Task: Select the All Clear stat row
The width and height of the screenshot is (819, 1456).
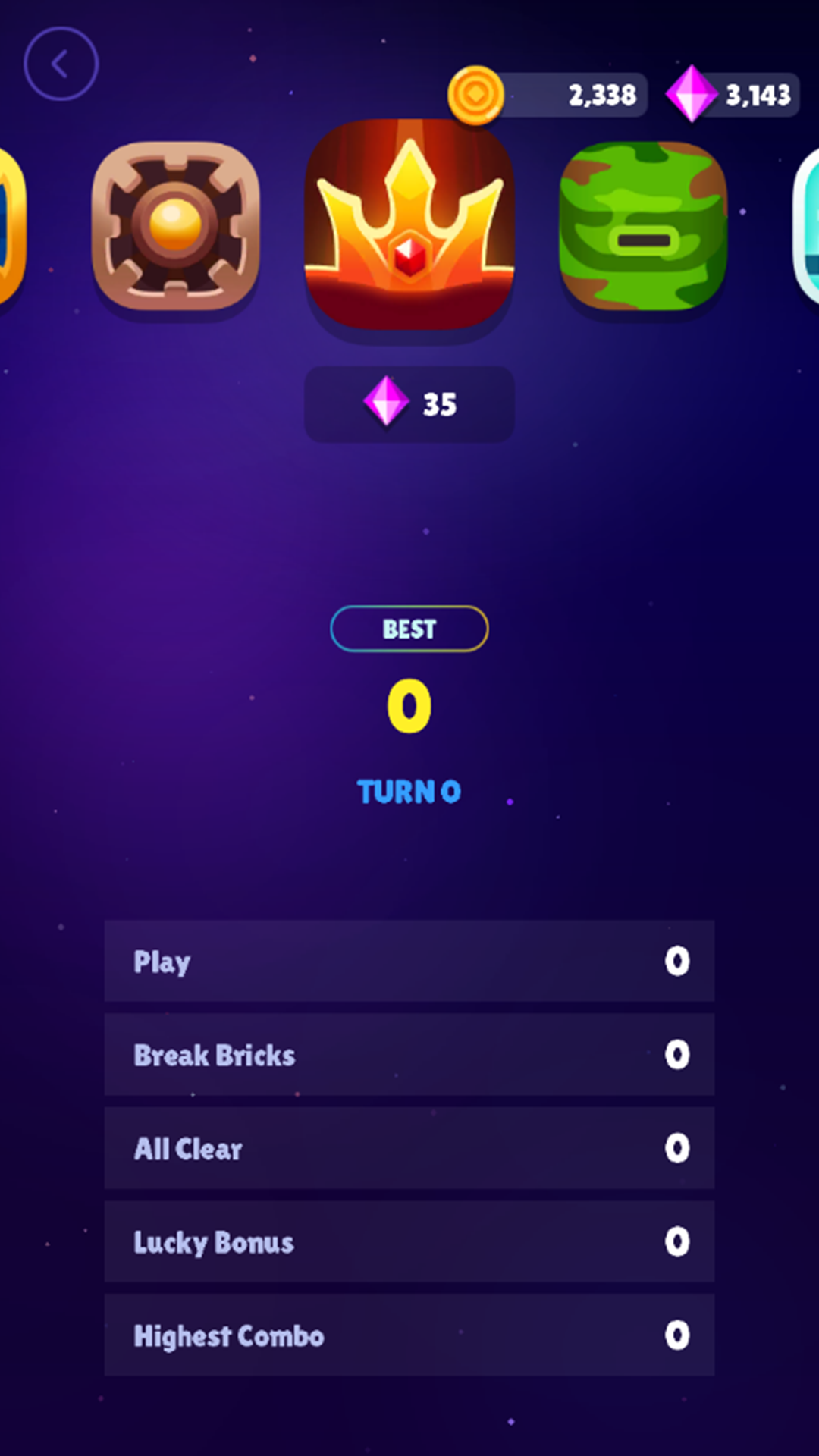Action: [x=409, y=1149]
